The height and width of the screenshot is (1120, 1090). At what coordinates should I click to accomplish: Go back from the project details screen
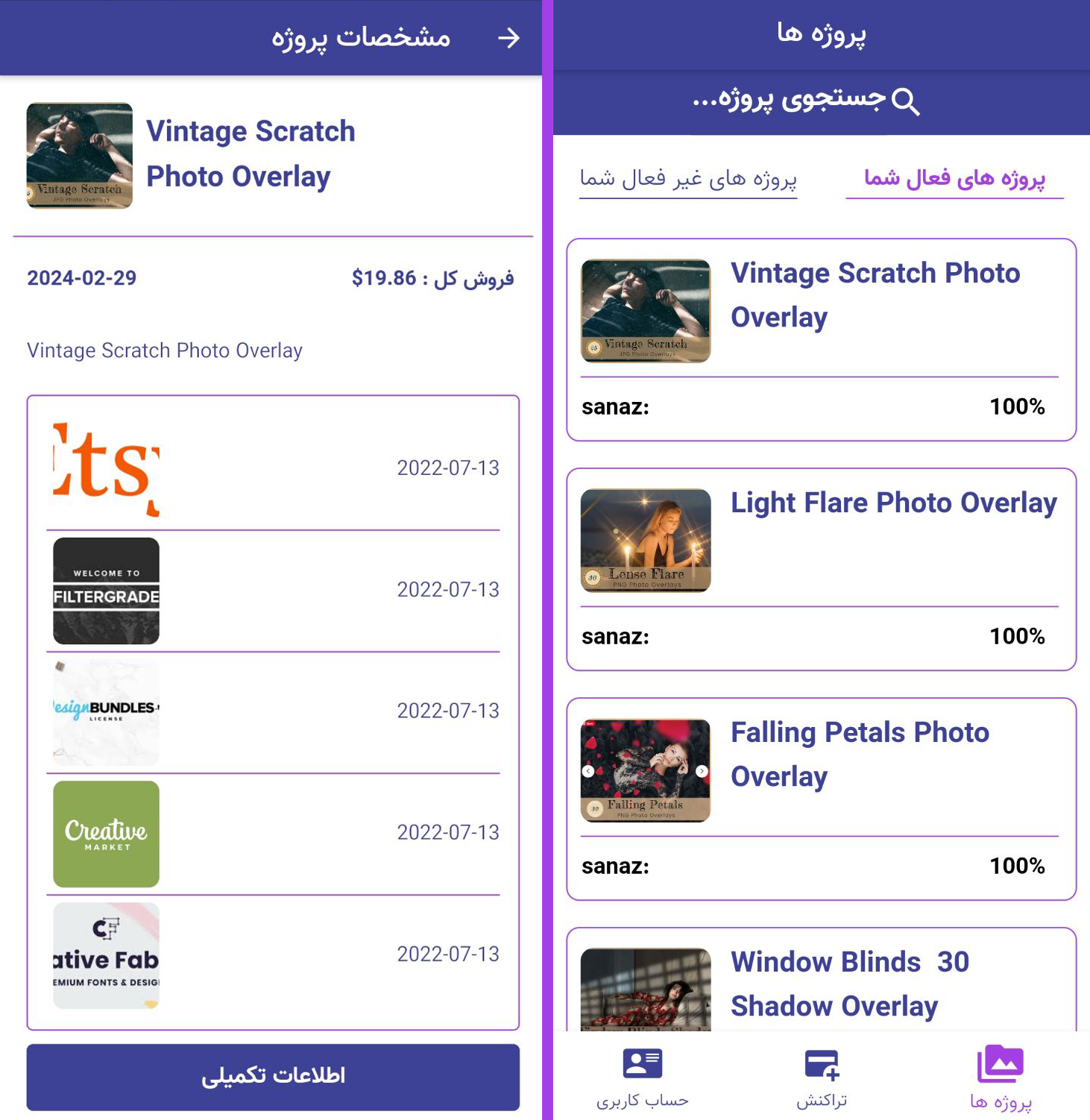coord(508,38)
